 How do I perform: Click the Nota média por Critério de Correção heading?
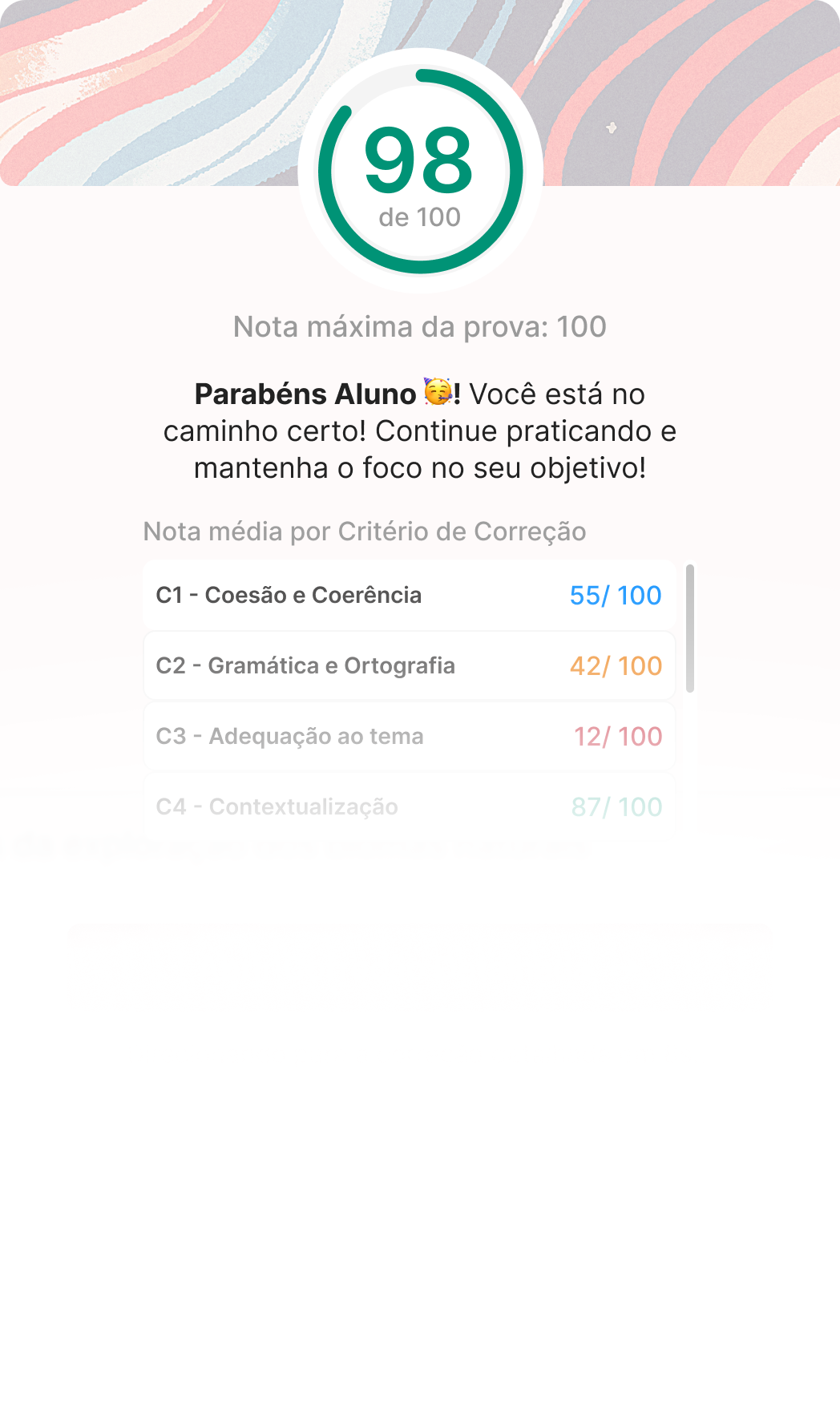point(365,531)
